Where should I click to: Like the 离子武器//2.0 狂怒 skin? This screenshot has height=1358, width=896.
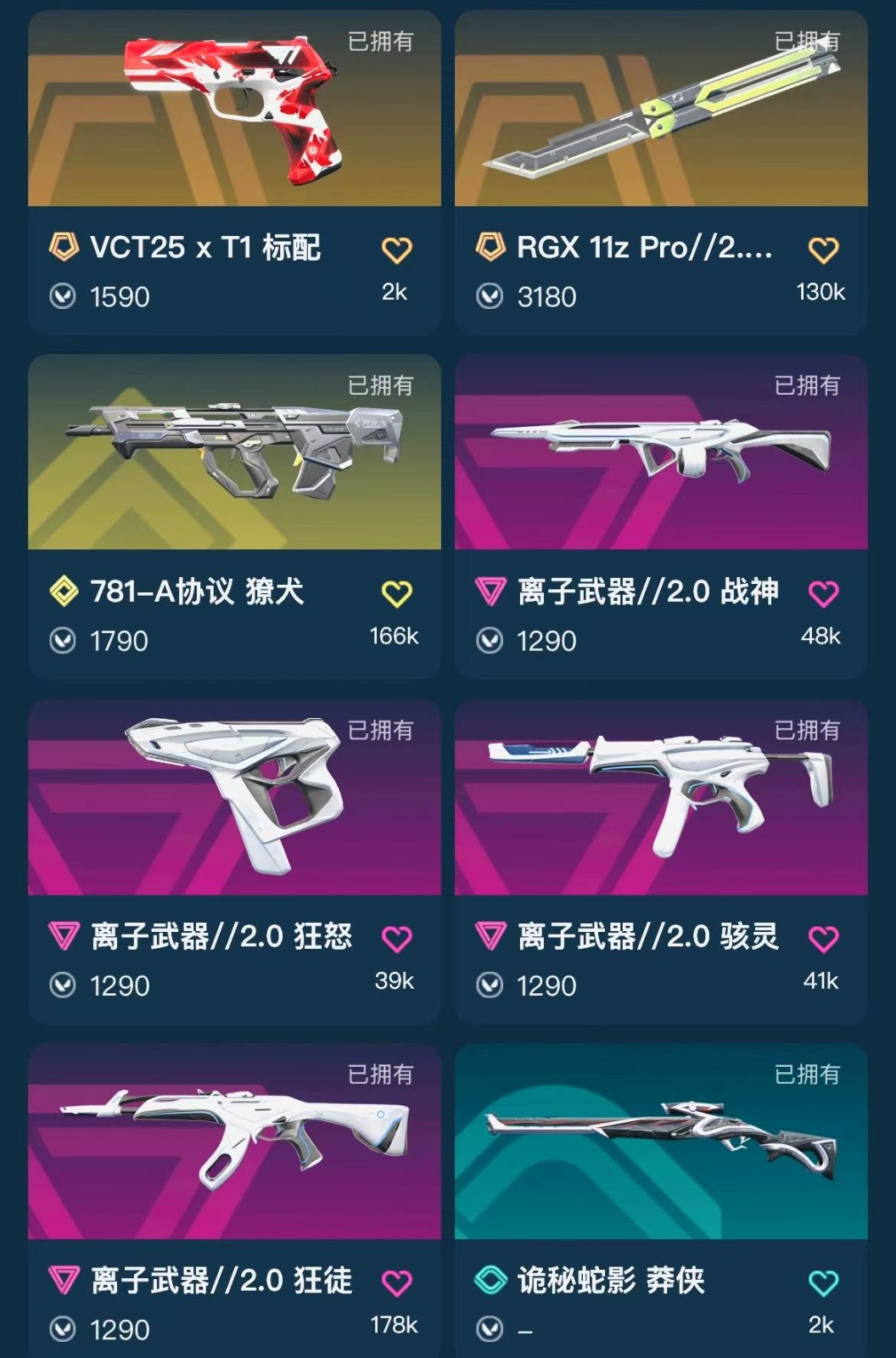[x=396, y=938]
